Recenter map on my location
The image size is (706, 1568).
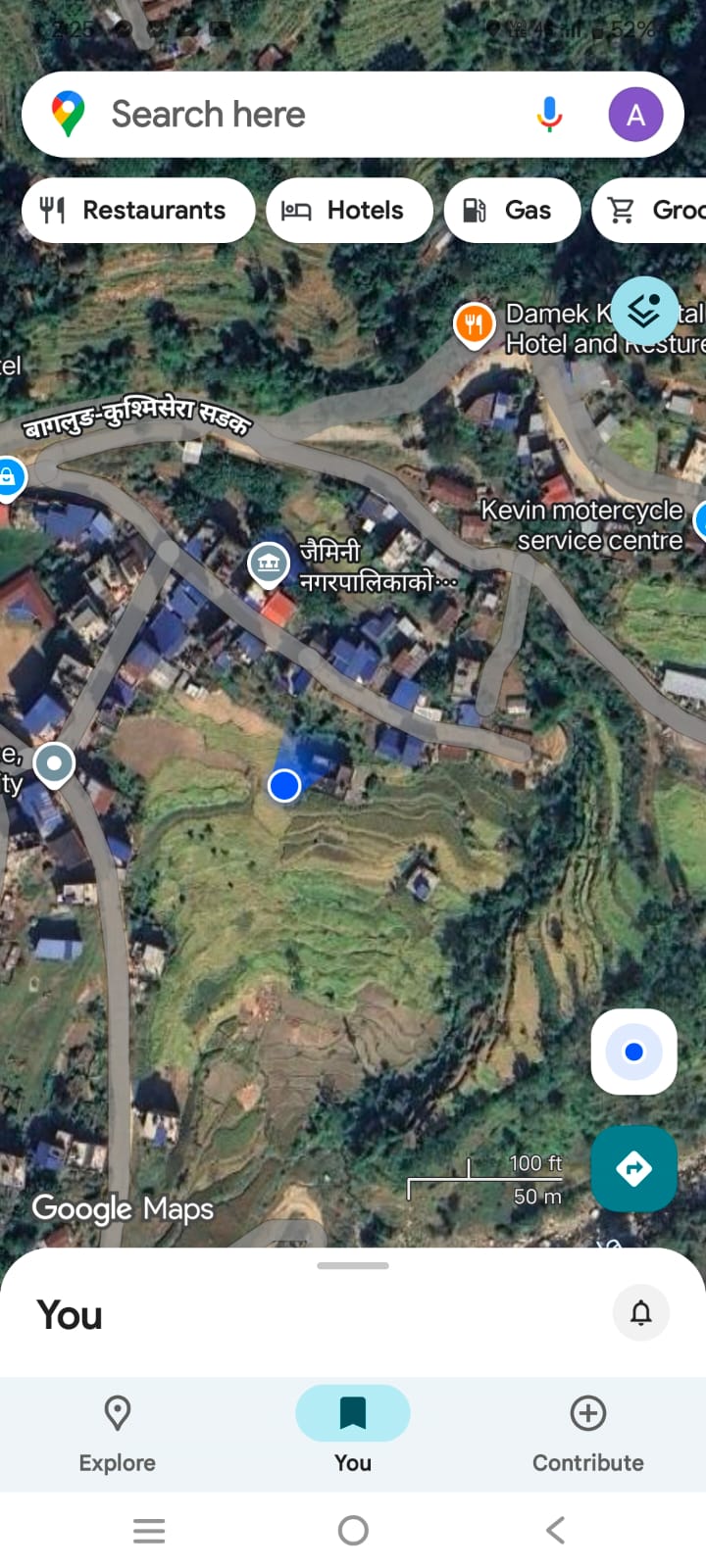633,1052
